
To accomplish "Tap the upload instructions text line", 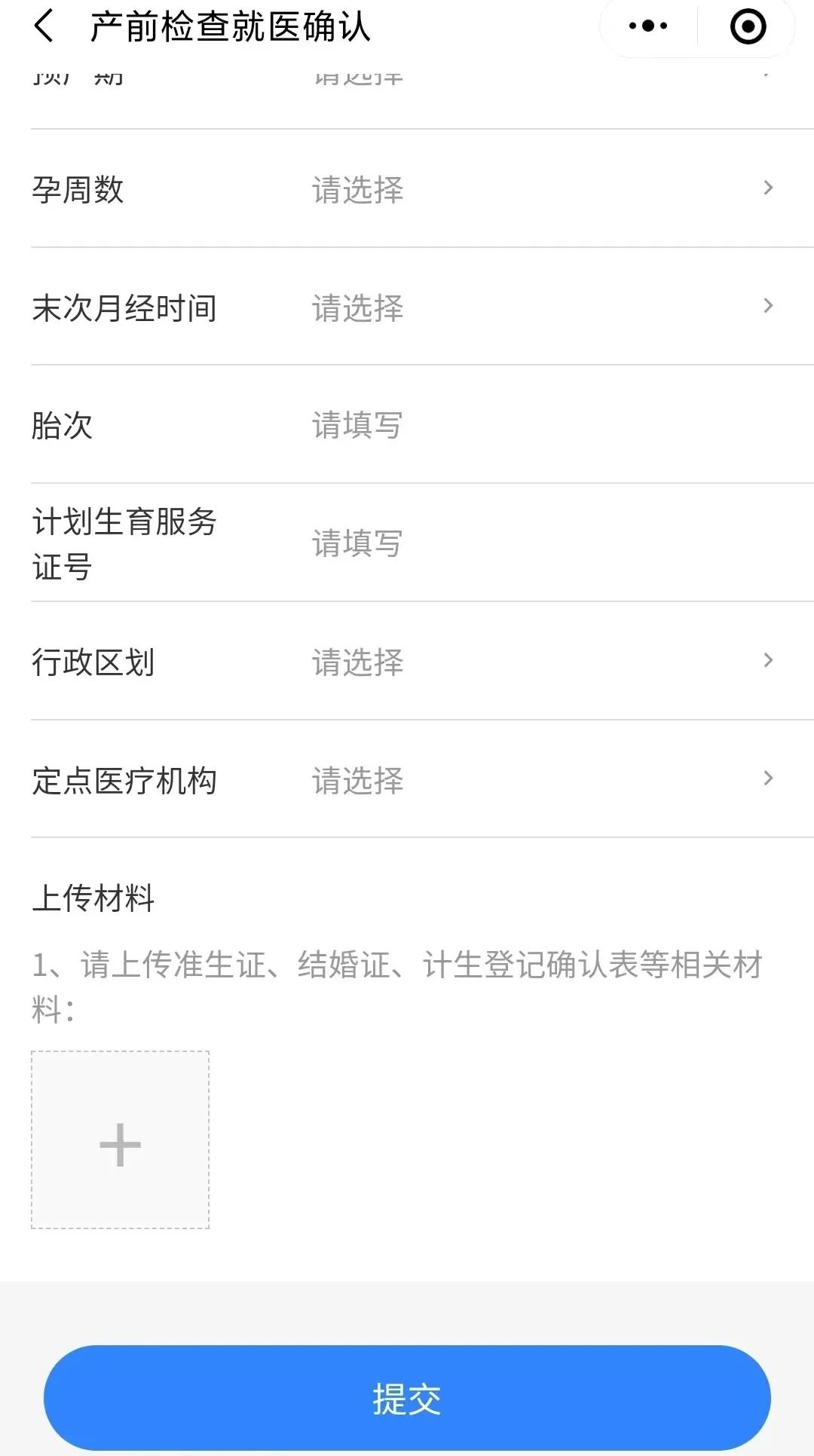I will click(399, 965).
